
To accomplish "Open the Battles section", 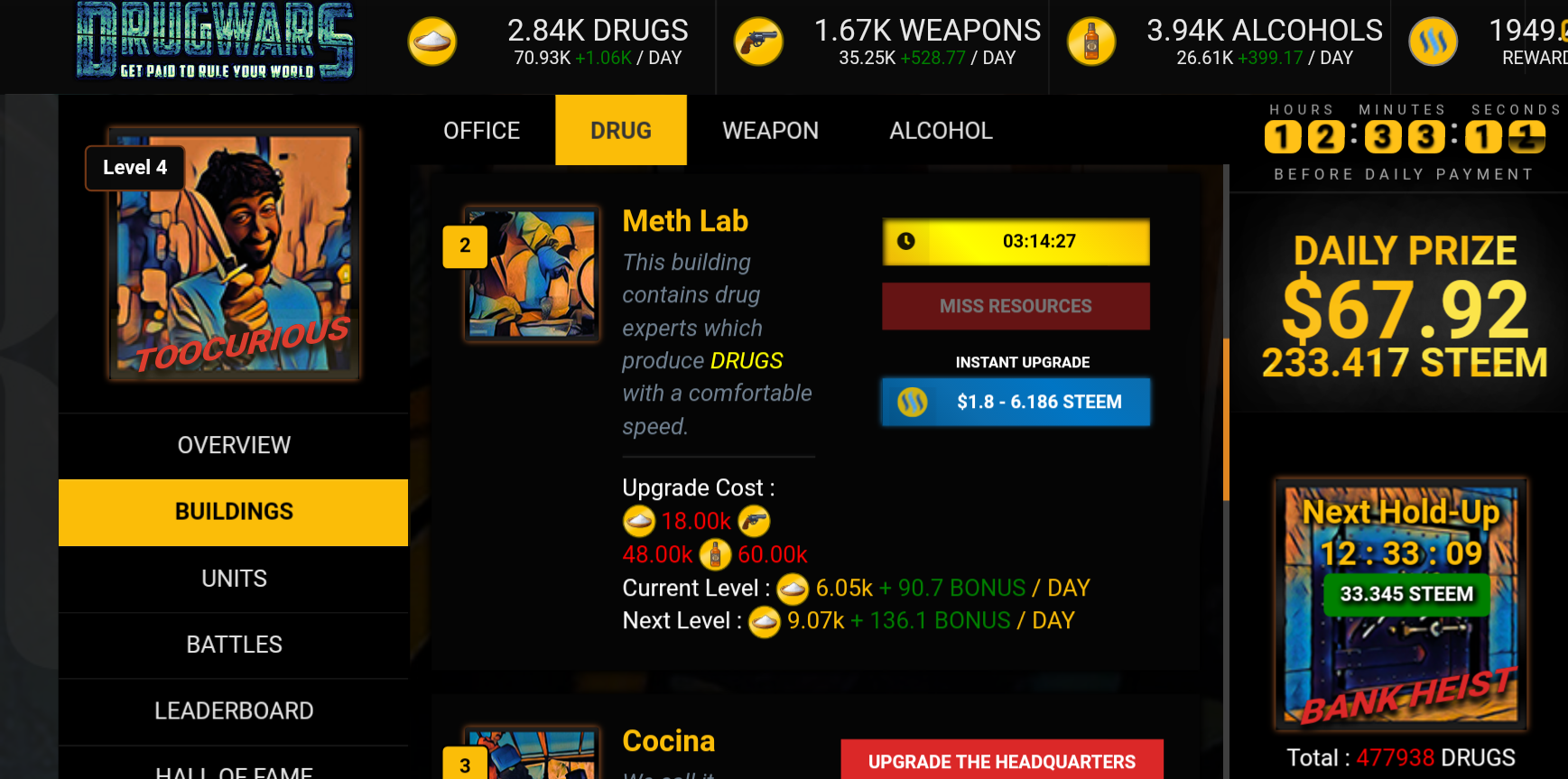I will (x=234, y=645).
